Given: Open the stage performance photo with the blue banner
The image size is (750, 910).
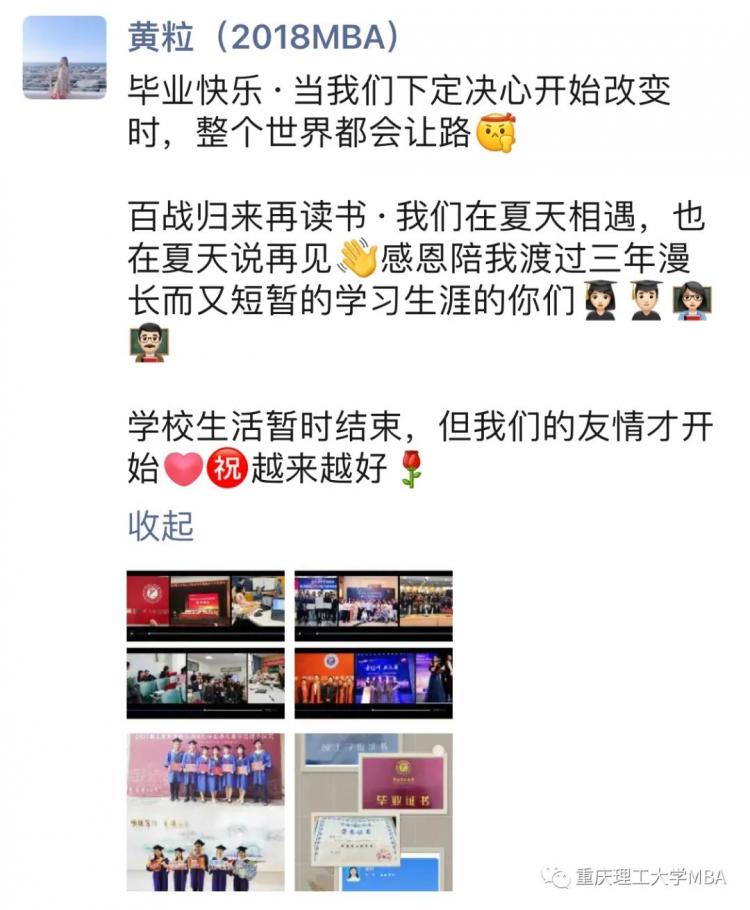Looking at the screenshot, I should tap(373, 683).
